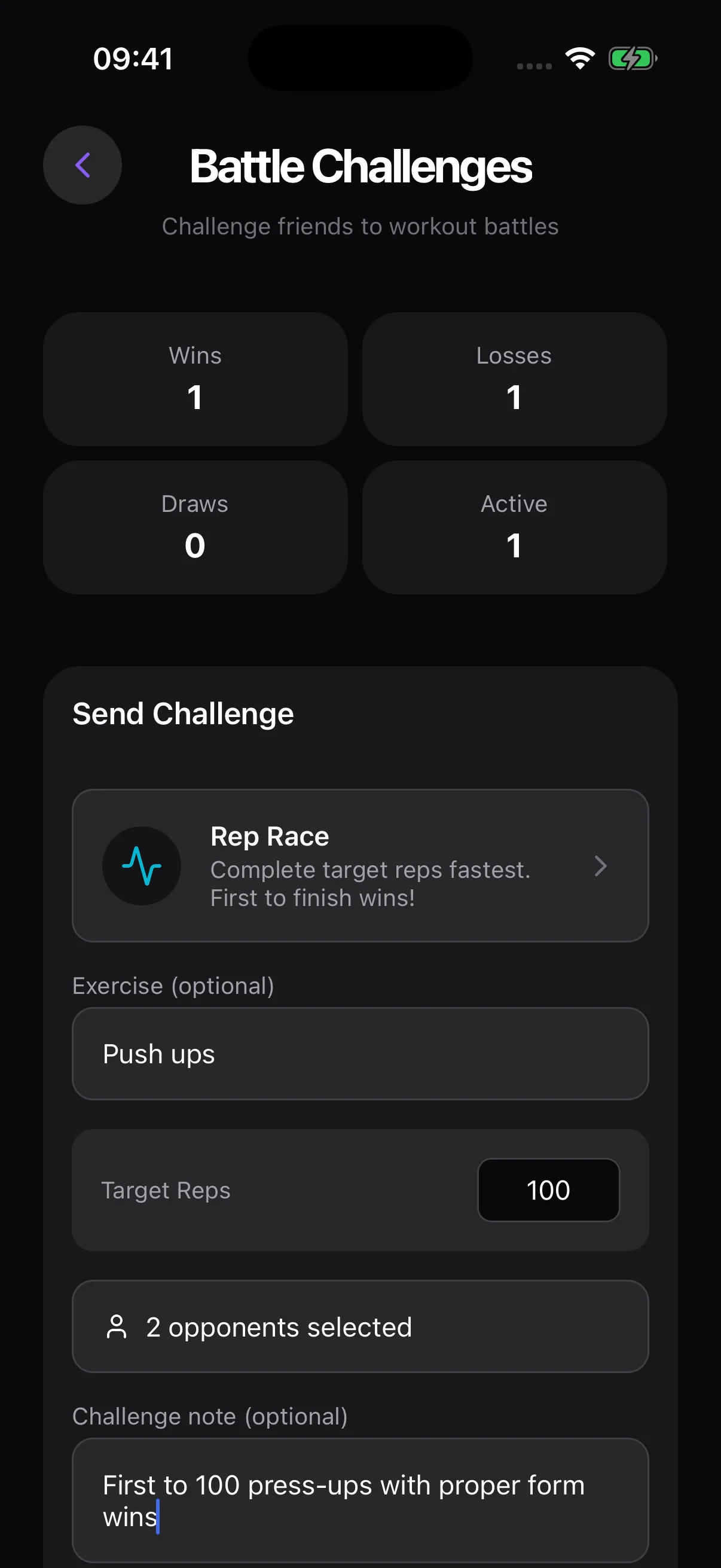
Task: Go back using the purple arrow
Action: tap(82, 165)
